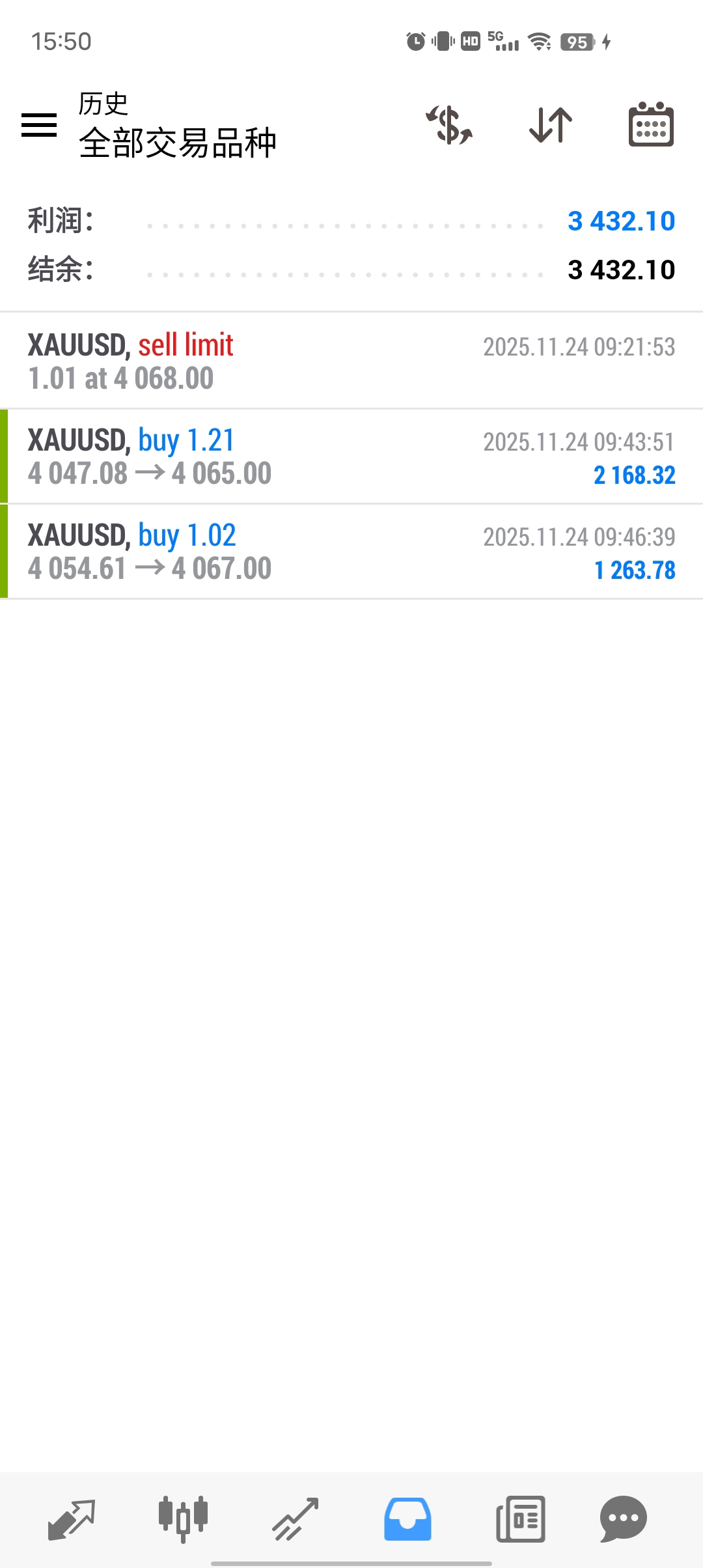
Task: Switch to the quotes tab
Action: (72, 1519)
